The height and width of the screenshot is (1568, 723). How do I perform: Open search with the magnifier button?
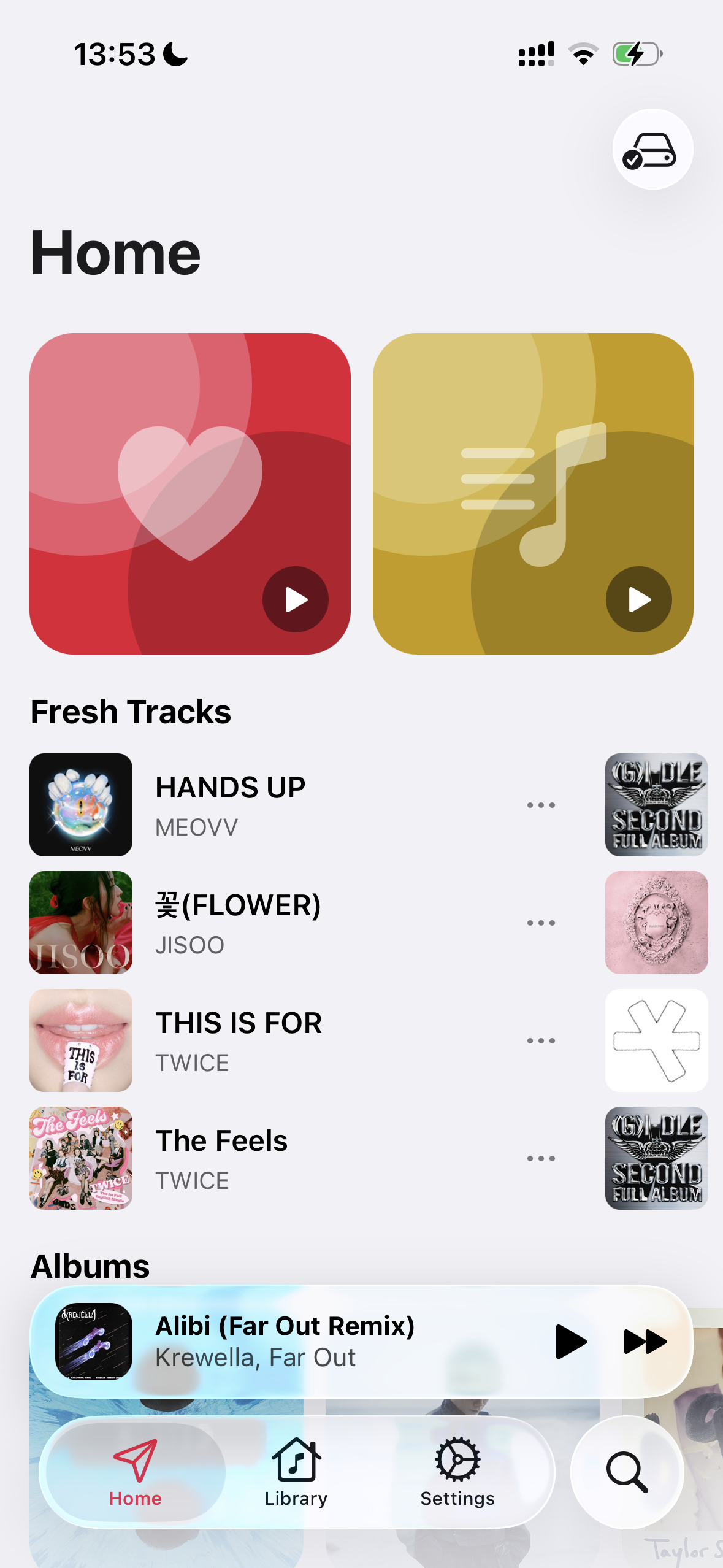tap(627, 1472)
